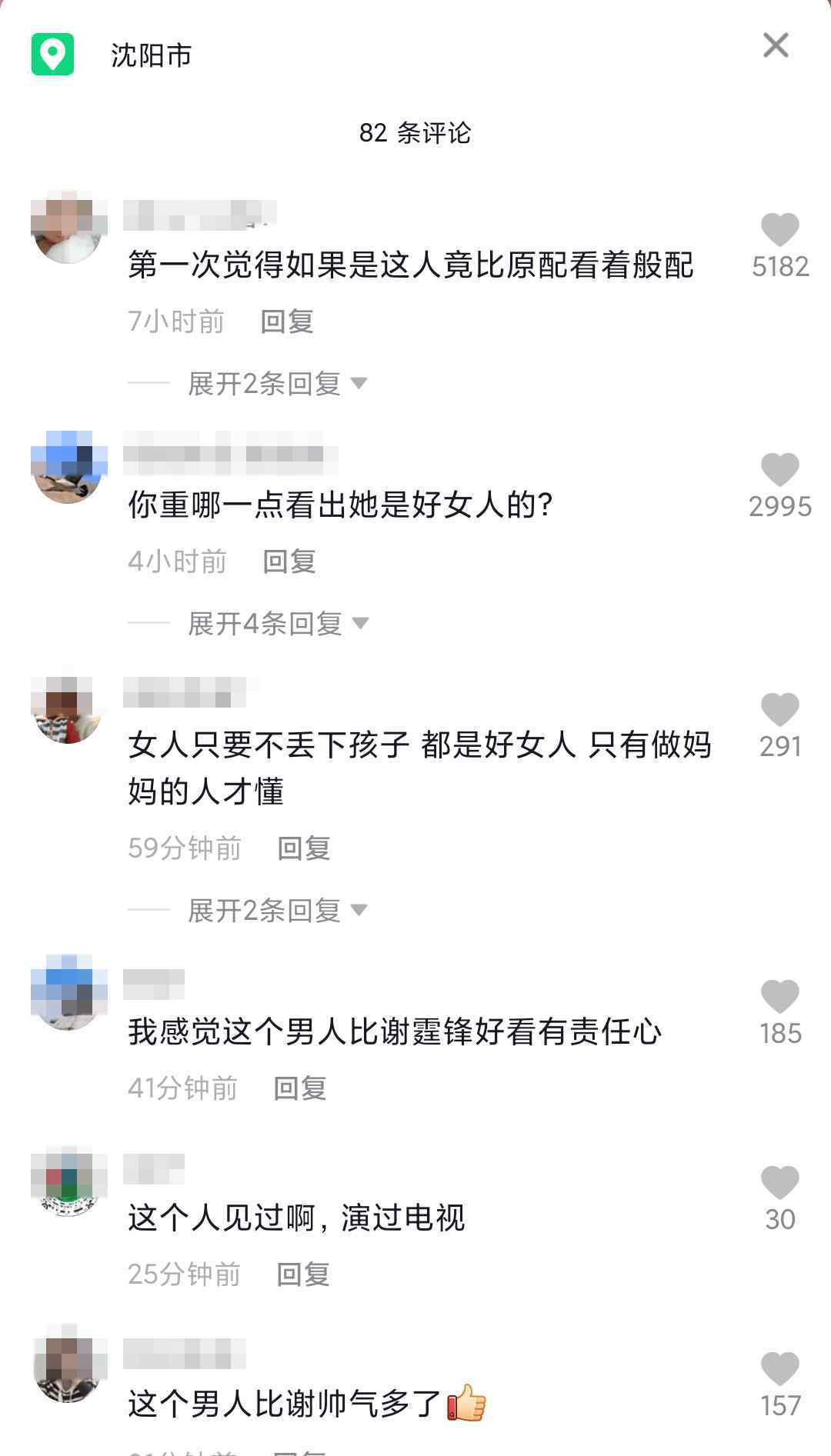This screenshot has height=1456, width=831.
Task: Reply to the comment posted 41分钟前
Action: [x=300, y=1088]
